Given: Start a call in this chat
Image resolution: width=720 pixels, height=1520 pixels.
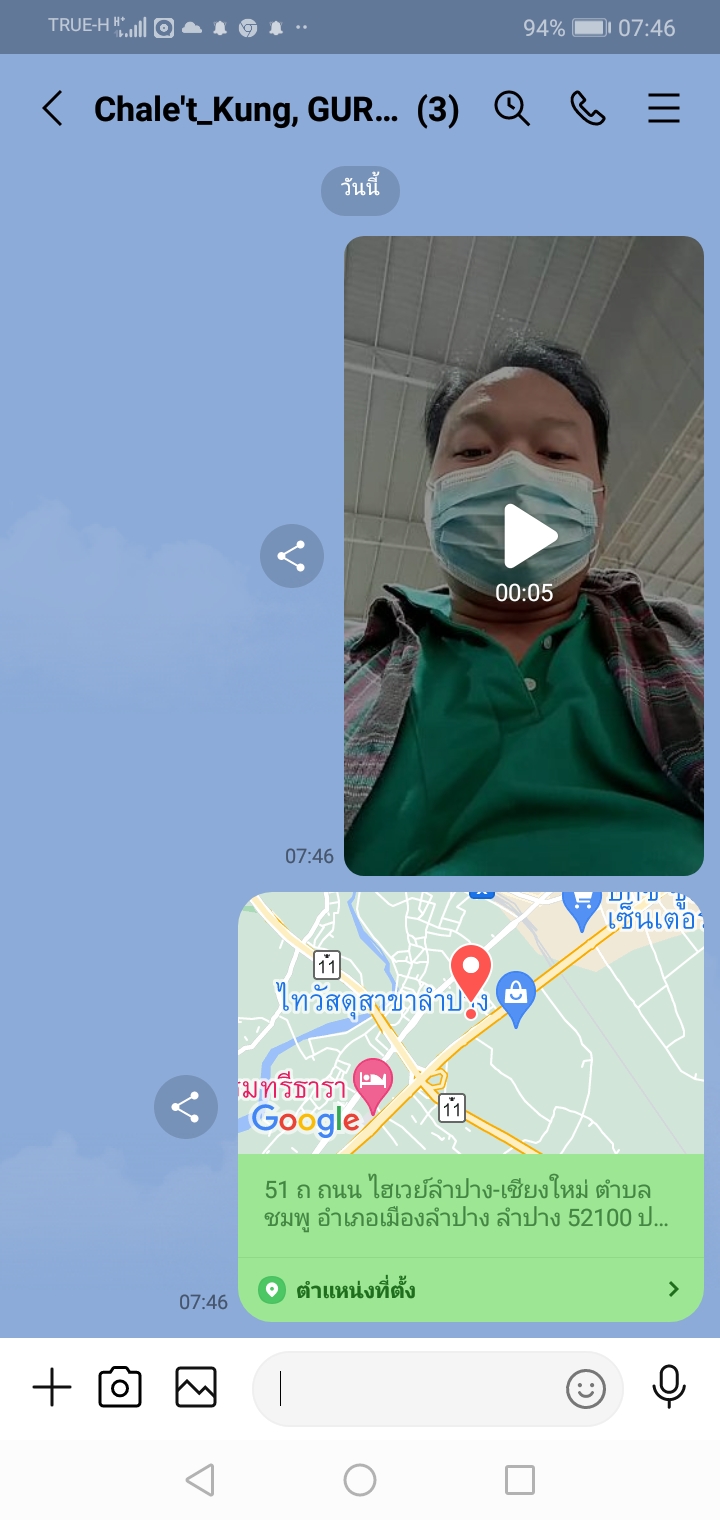Looking at the screenshot, I should [588, 108].
